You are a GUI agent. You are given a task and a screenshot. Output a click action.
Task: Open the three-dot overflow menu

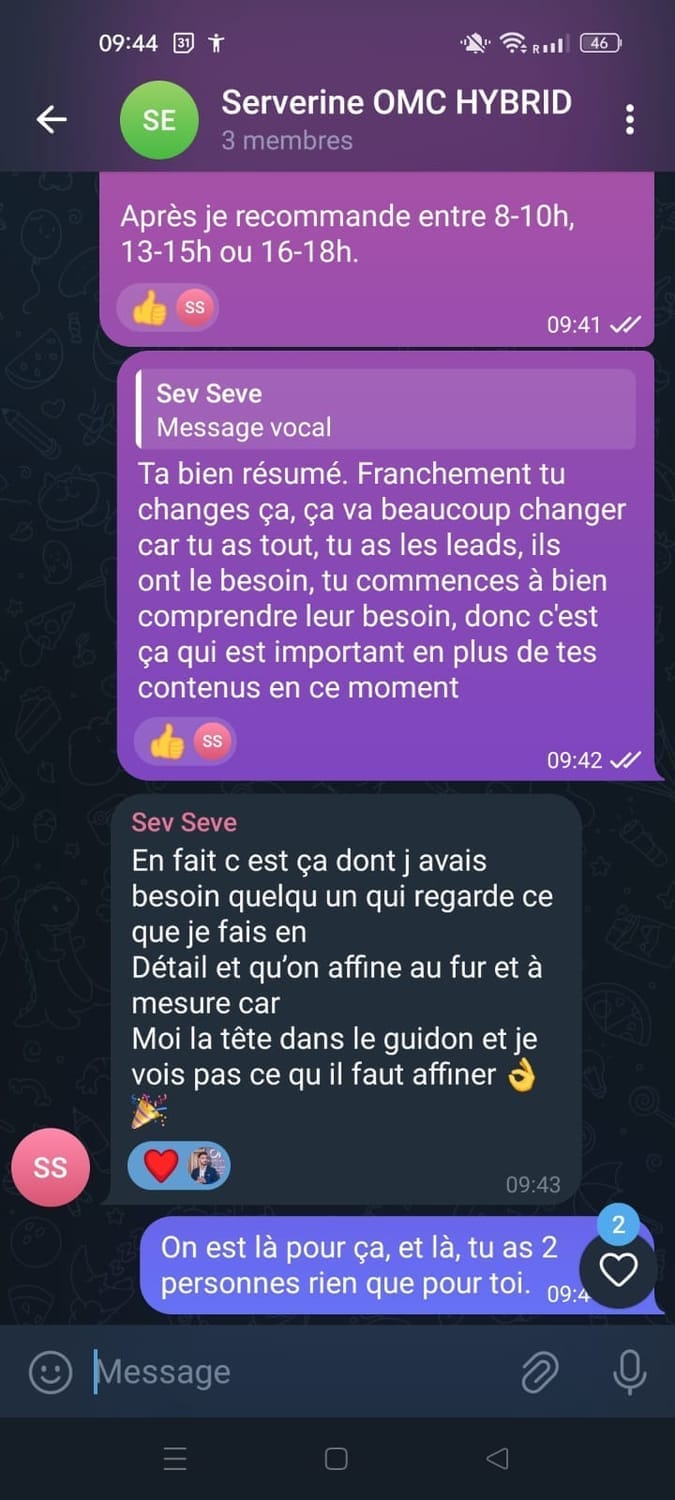tap(629, 120)
